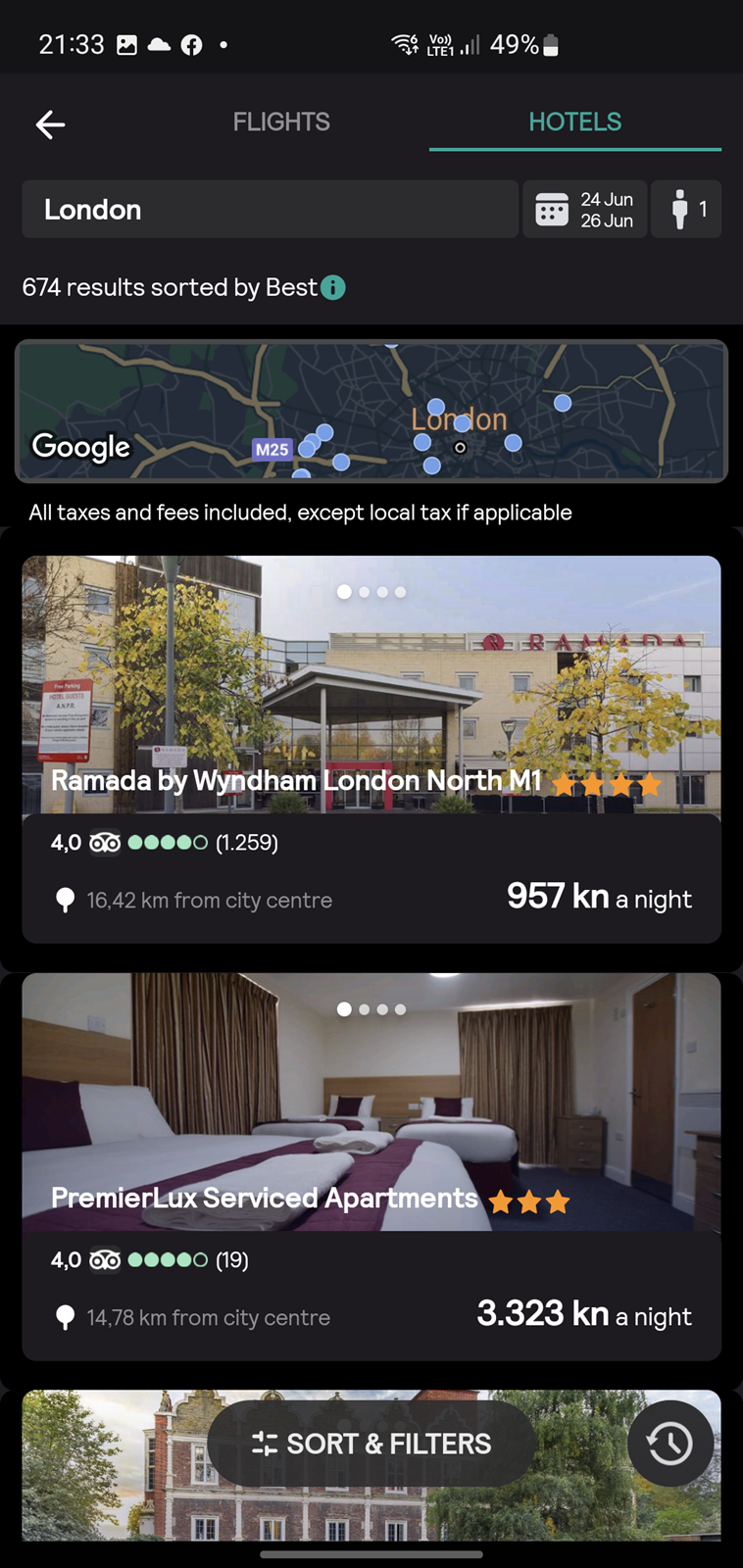Go back using the arrow icon
The width and height of the screenshot is (743, 1568).
point(50,124)
